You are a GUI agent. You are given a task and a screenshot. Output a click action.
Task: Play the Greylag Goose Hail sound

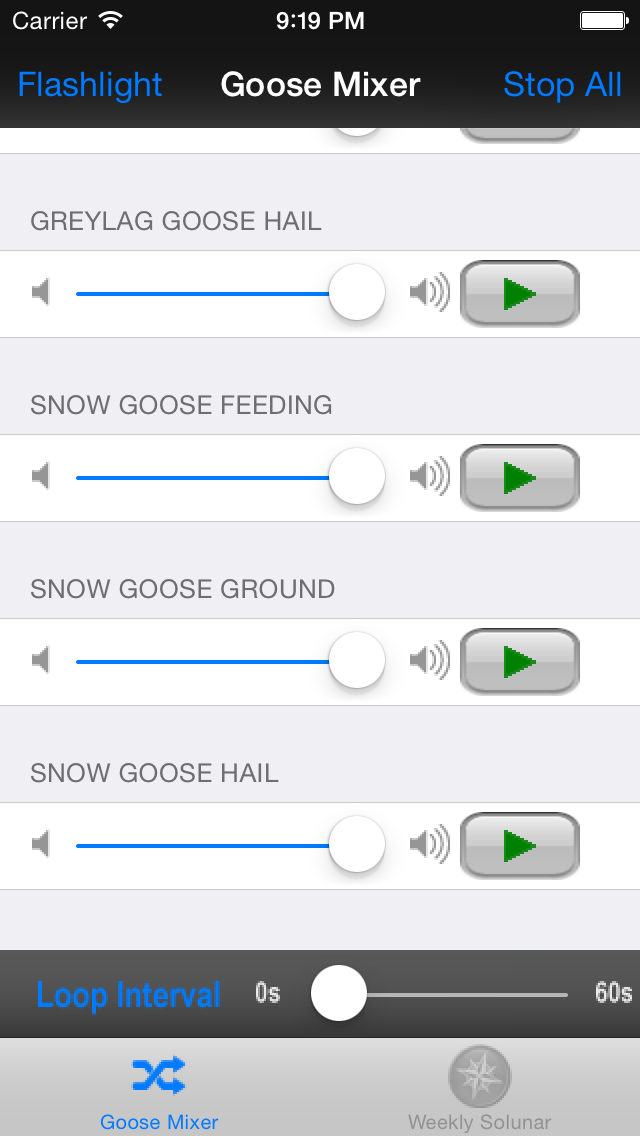coord(519,294)
